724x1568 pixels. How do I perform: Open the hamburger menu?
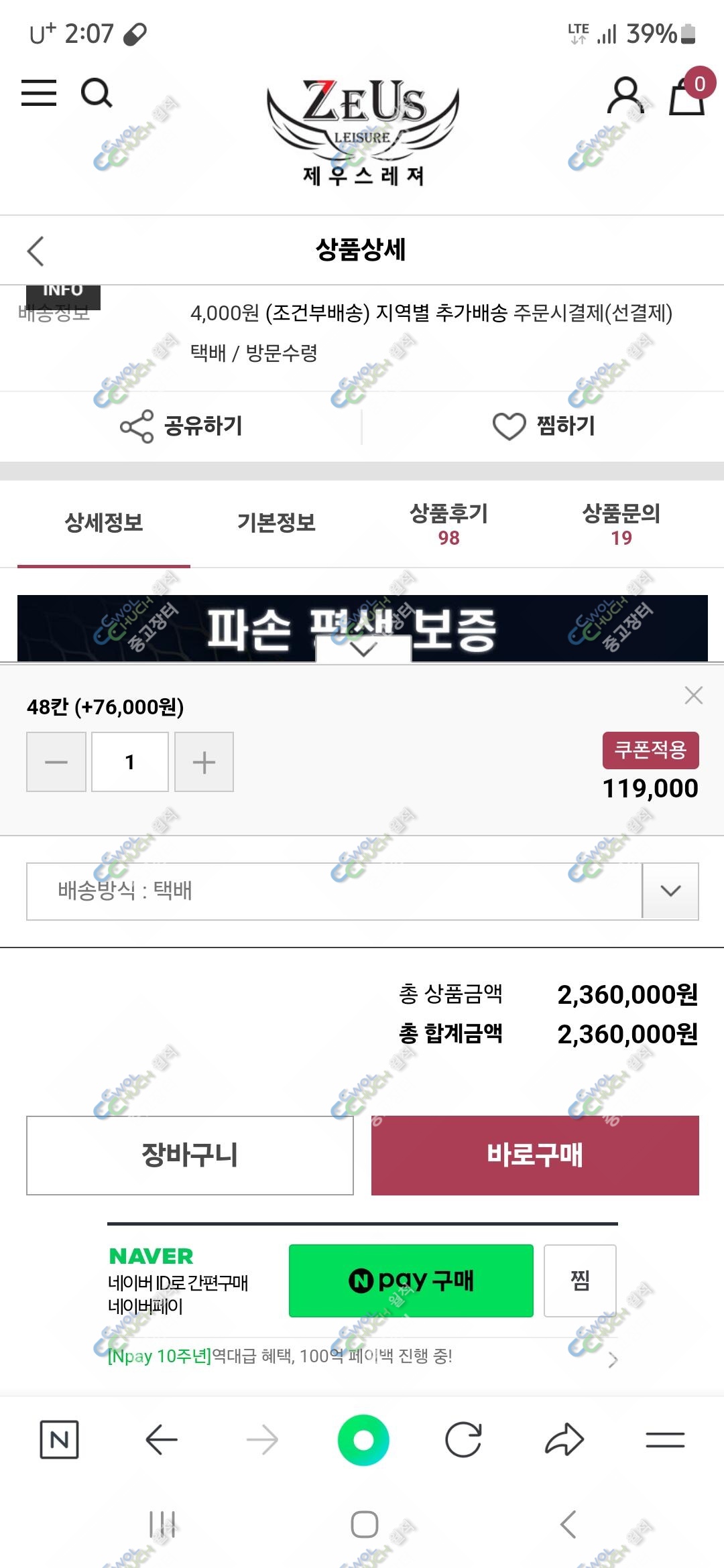click(x=39, y=92)
